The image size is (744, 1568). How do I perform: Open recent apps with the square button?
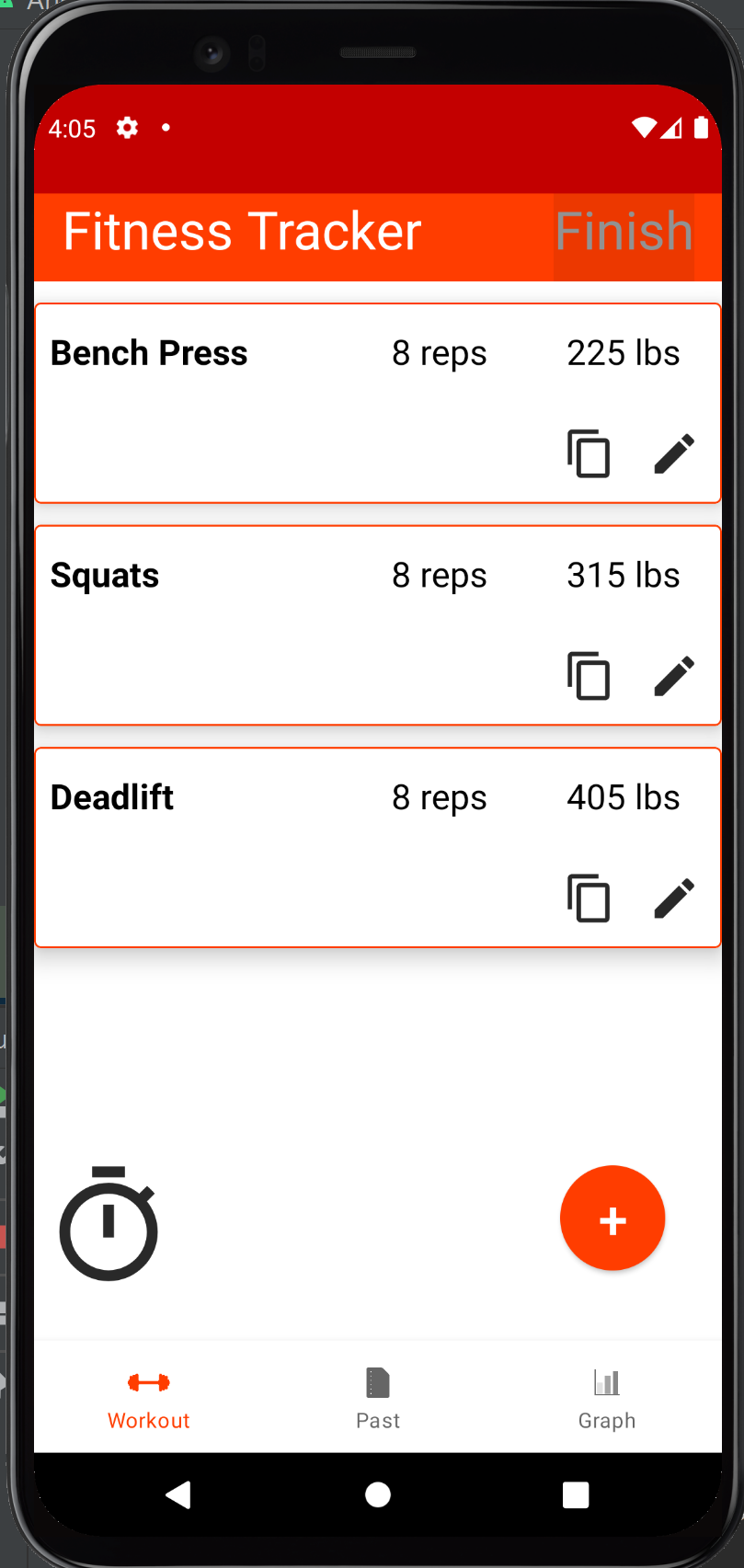coord(575,1494)
